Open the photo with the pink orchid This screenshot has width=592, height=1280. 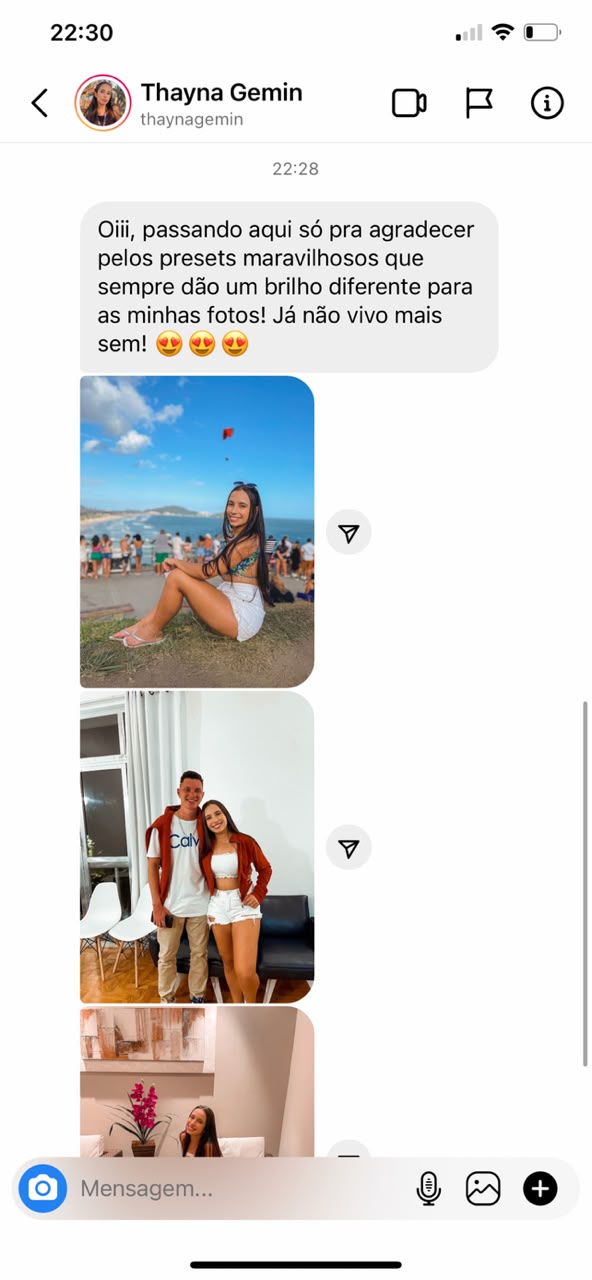click(x=197, y=1082)
